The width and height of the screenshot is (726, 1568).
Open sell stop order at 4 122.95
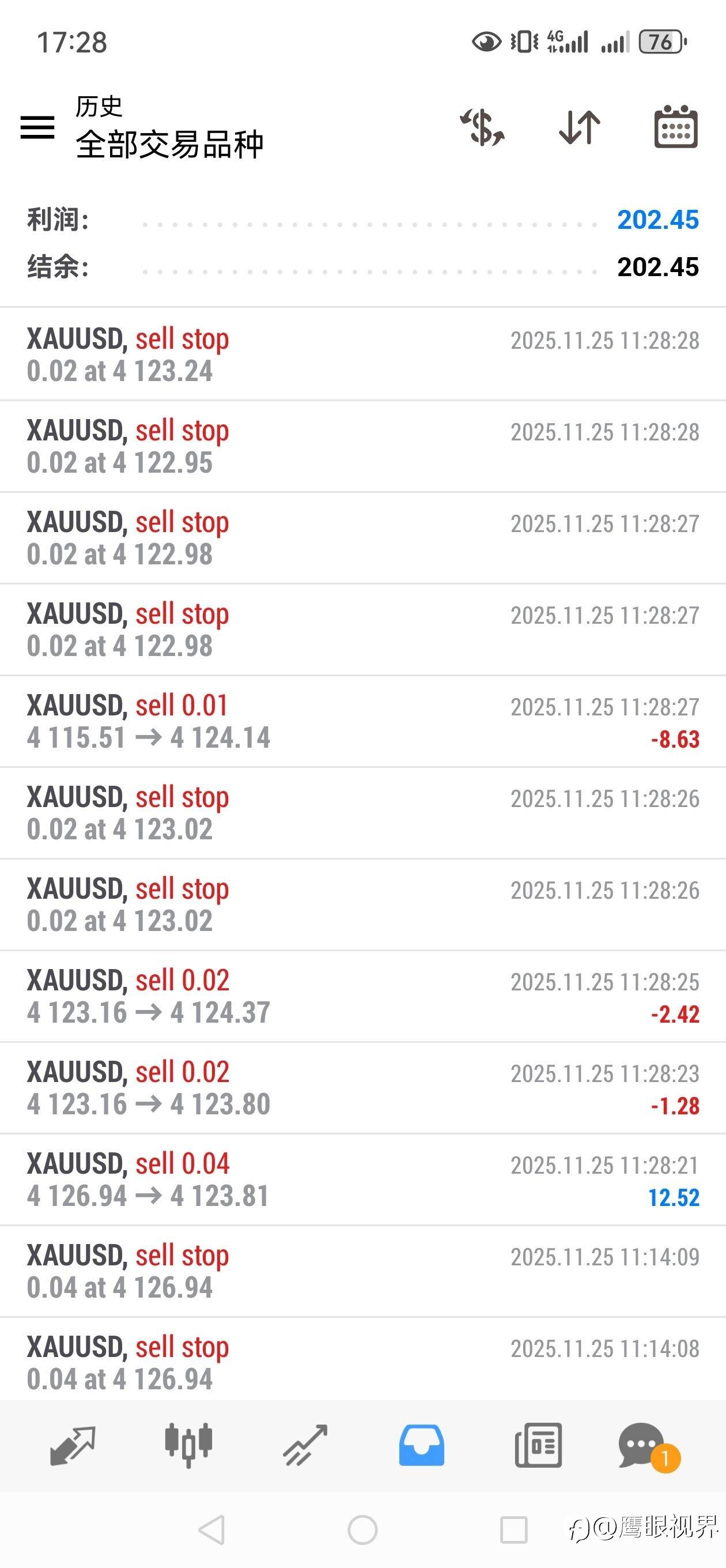(x=362, y=446)
